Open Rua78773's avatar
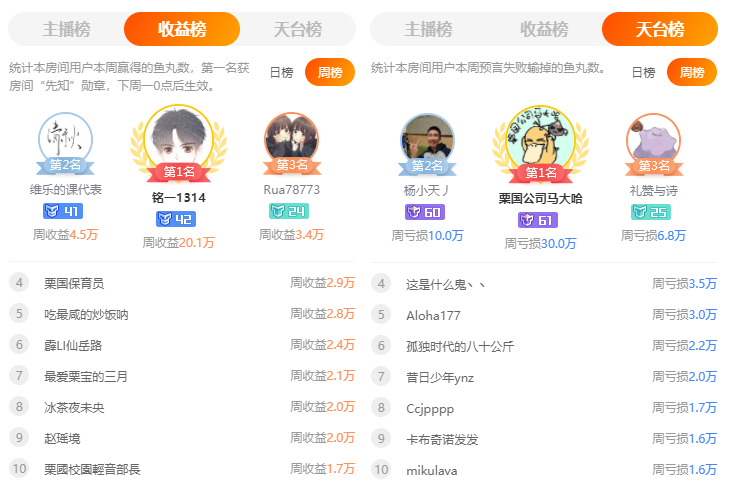Image resolution: width=732 pixels, height=487 pixels. pyautogui.click(x=291, y=138)
